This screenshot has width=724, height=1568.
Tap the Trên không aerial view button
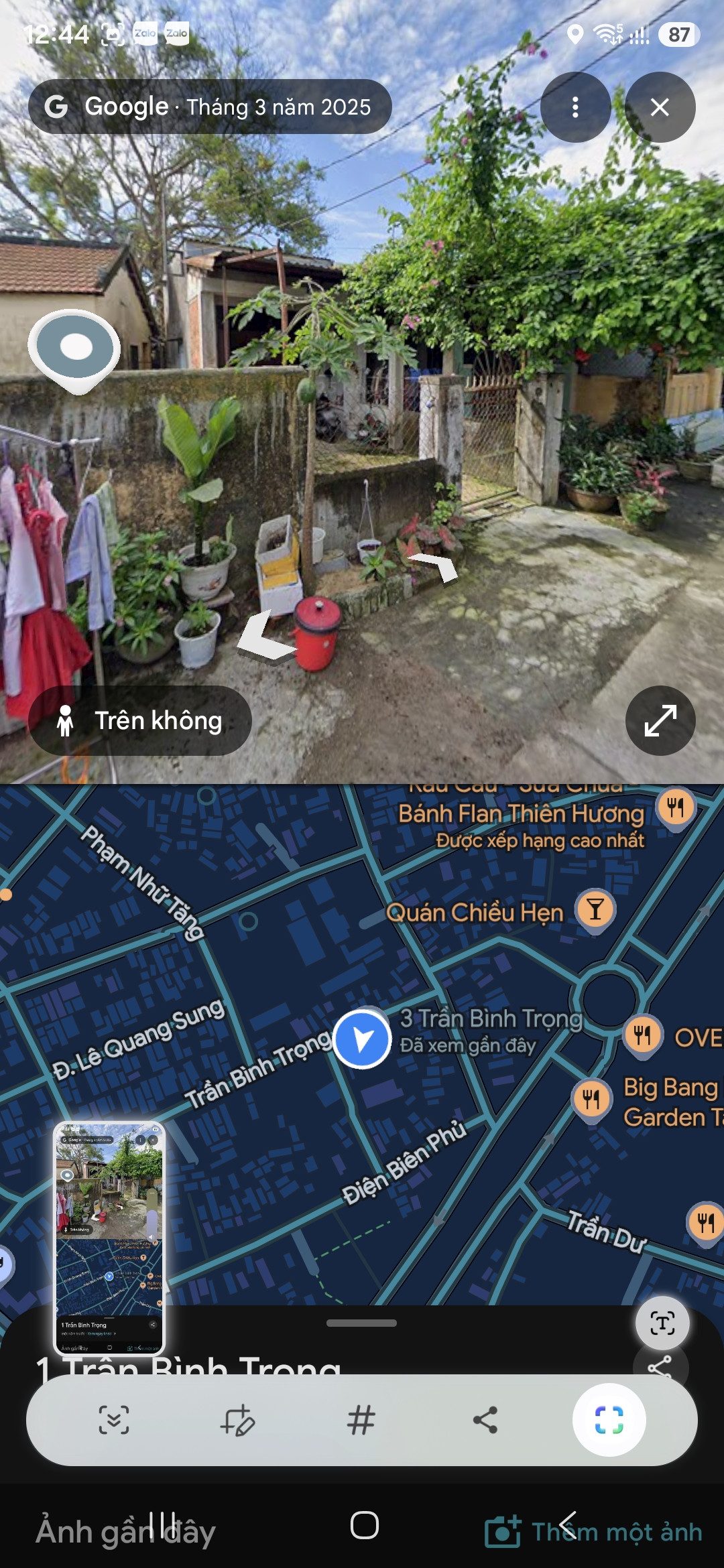(140, 720)
